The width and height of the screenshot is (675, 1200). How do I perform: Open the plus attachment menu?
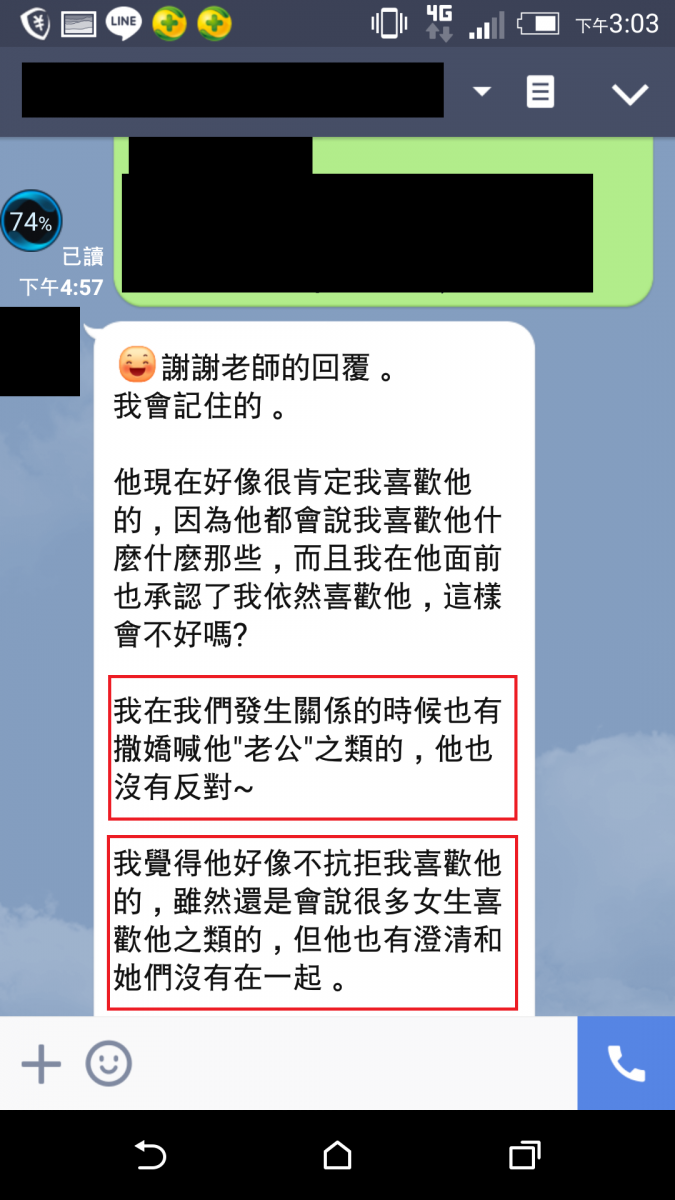click(x=41, y=1065)
